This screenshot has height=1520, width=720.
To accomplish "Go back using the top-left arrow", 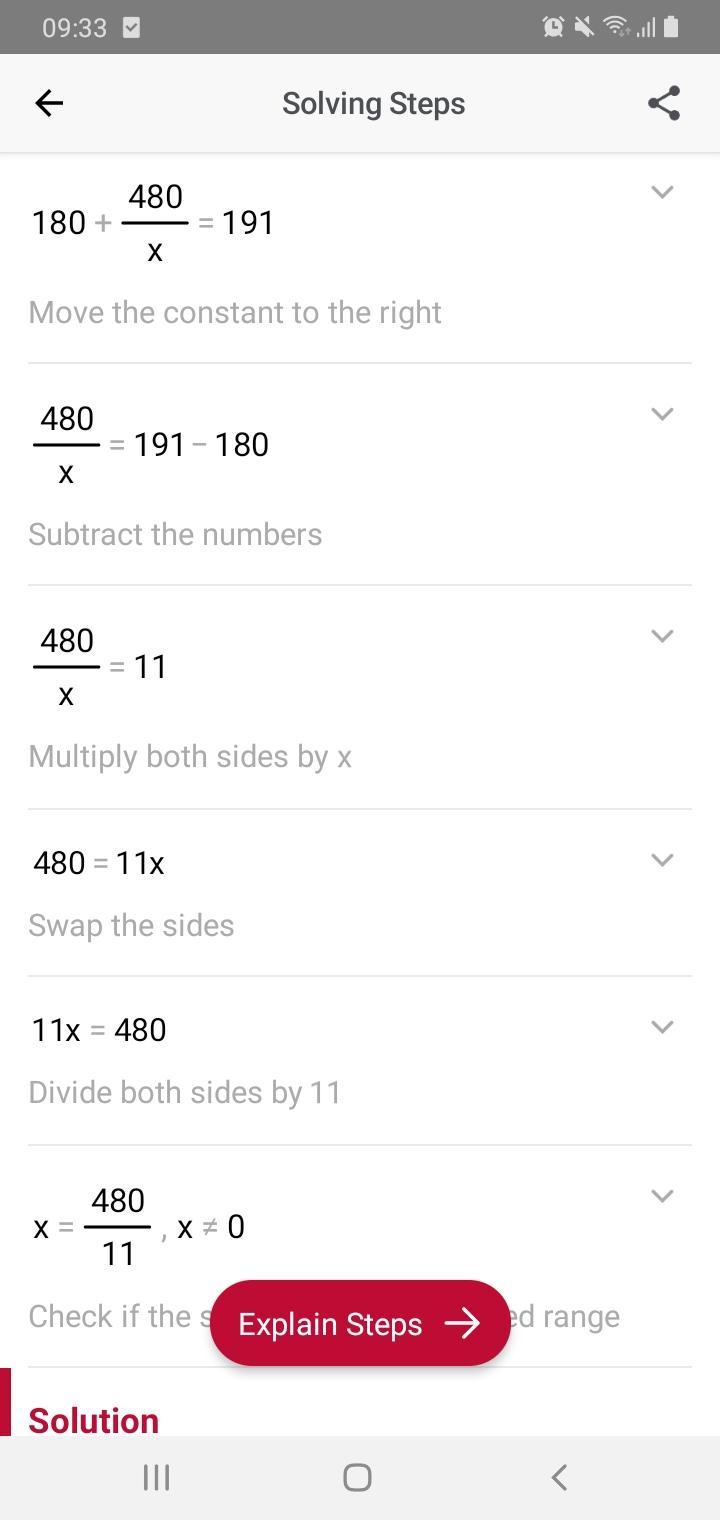I will point(49,103).
